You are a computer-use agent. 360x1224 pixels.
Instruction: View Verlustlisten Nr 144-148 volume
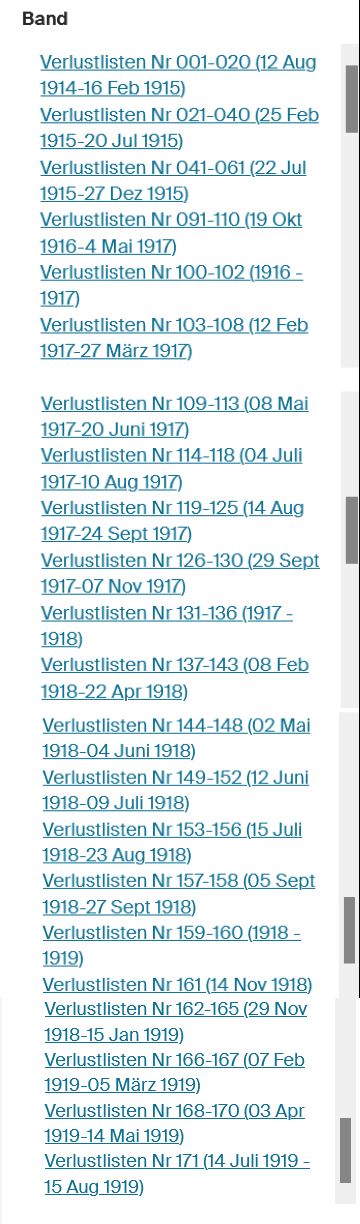tap(176, 738)
